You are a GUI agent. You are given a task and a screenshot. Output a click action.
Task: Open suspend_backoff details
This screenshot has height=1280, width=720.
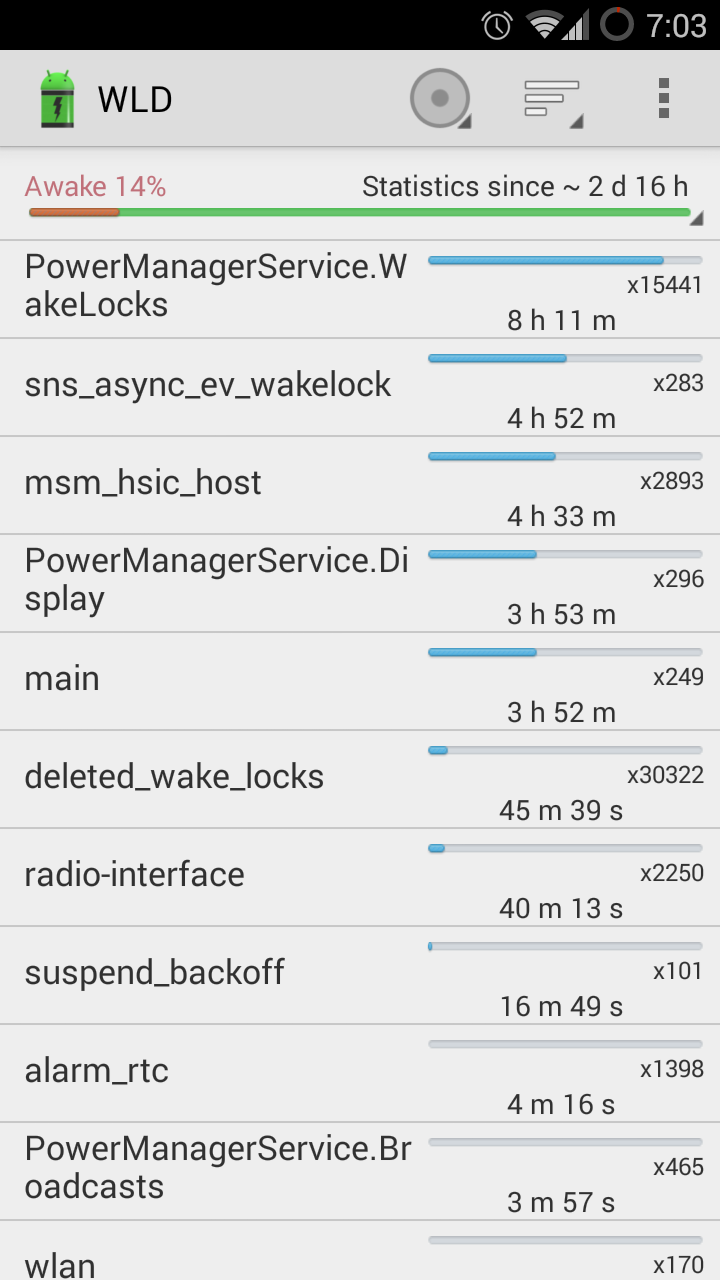click(x=360, y=976)
